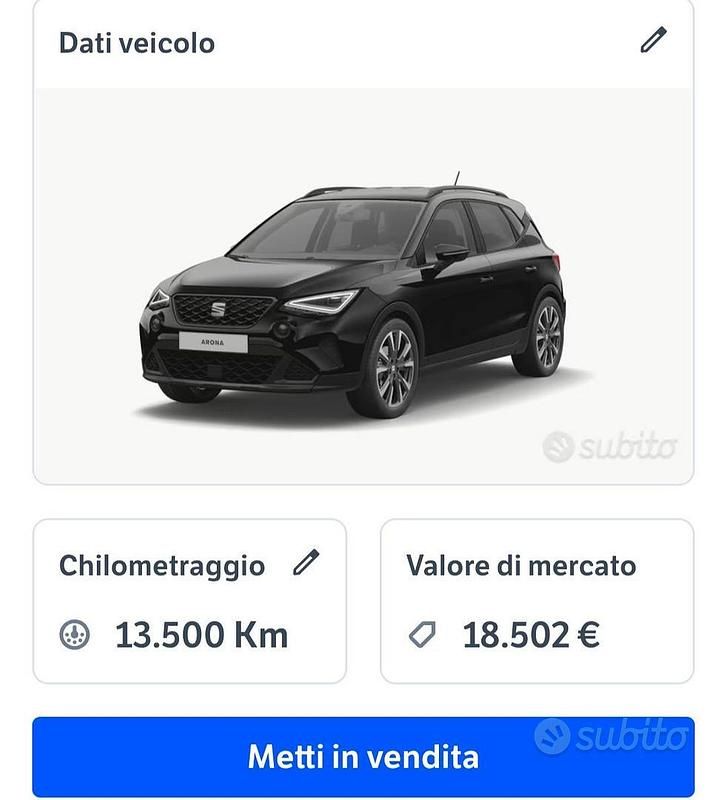The width and height of the screenshot is (727, 800).
Task: Select the Dati veicolo section title
Action: click(138, 42)
